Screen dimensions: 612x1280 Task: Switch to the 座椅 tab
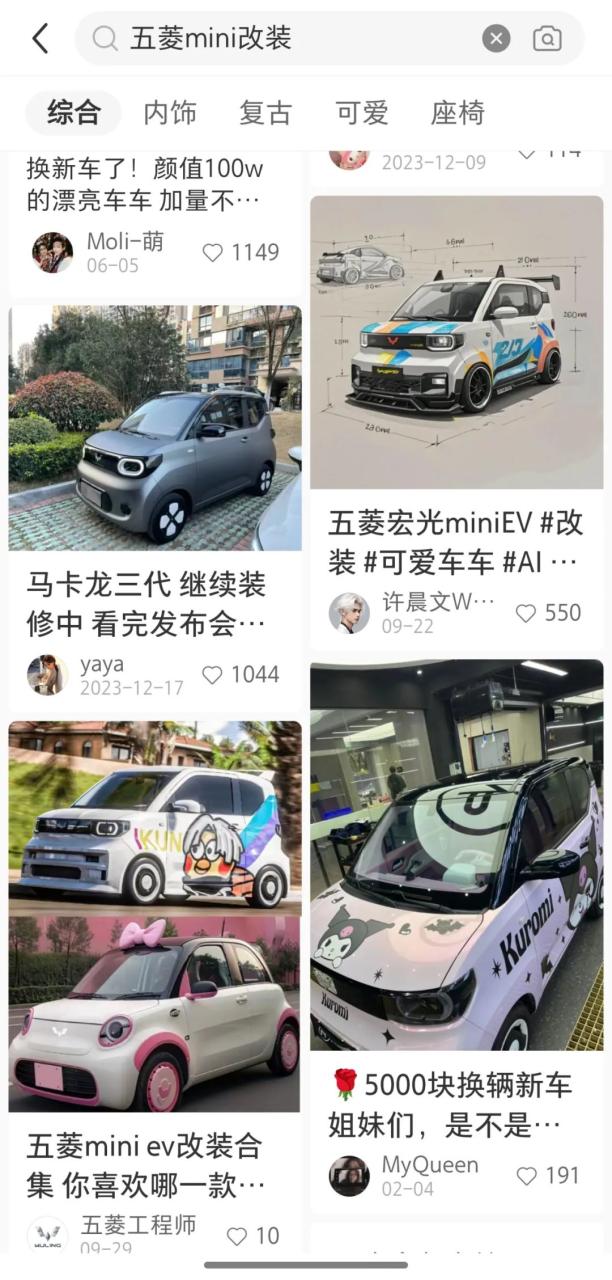click(x=457, y=113)
